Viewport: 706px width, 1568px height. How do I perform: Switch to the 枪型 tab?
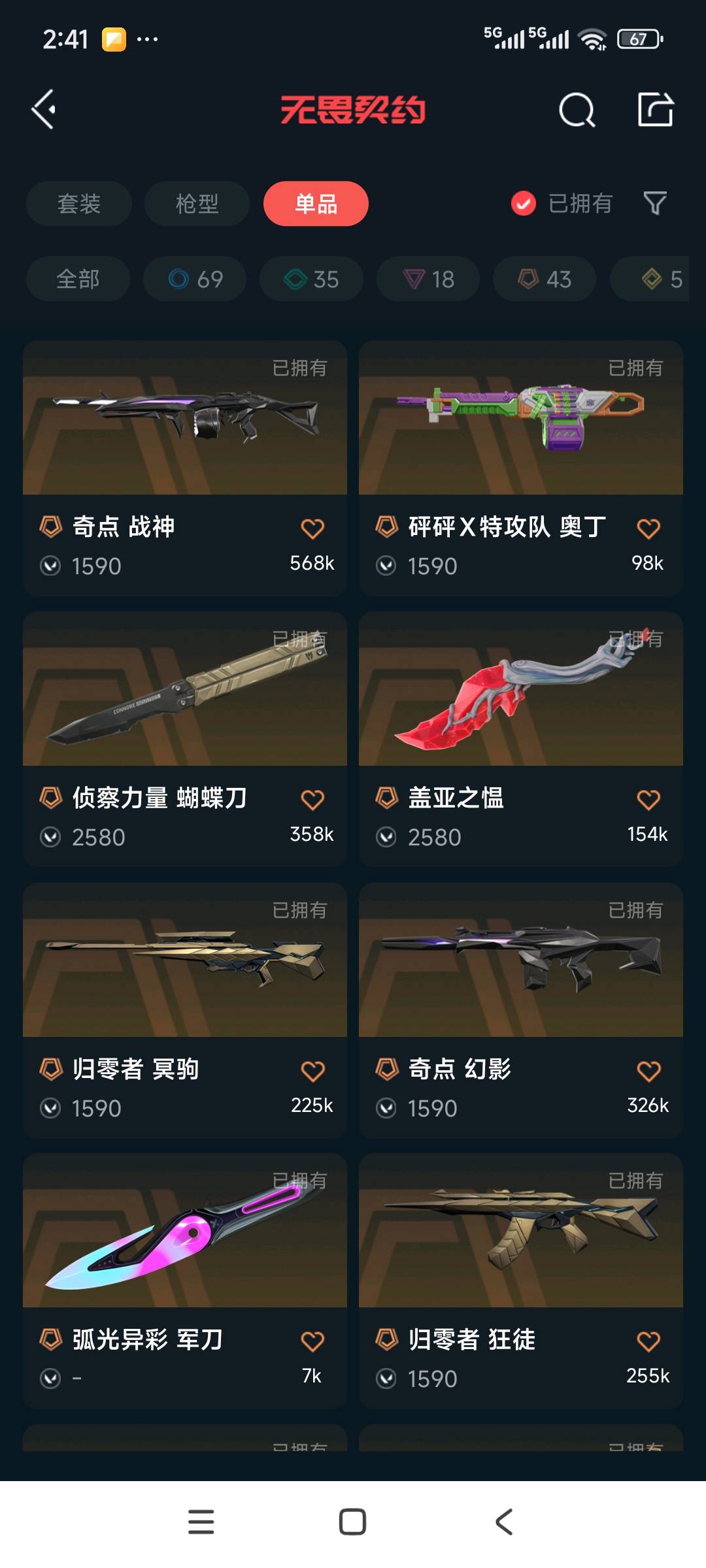coord(197,204)
